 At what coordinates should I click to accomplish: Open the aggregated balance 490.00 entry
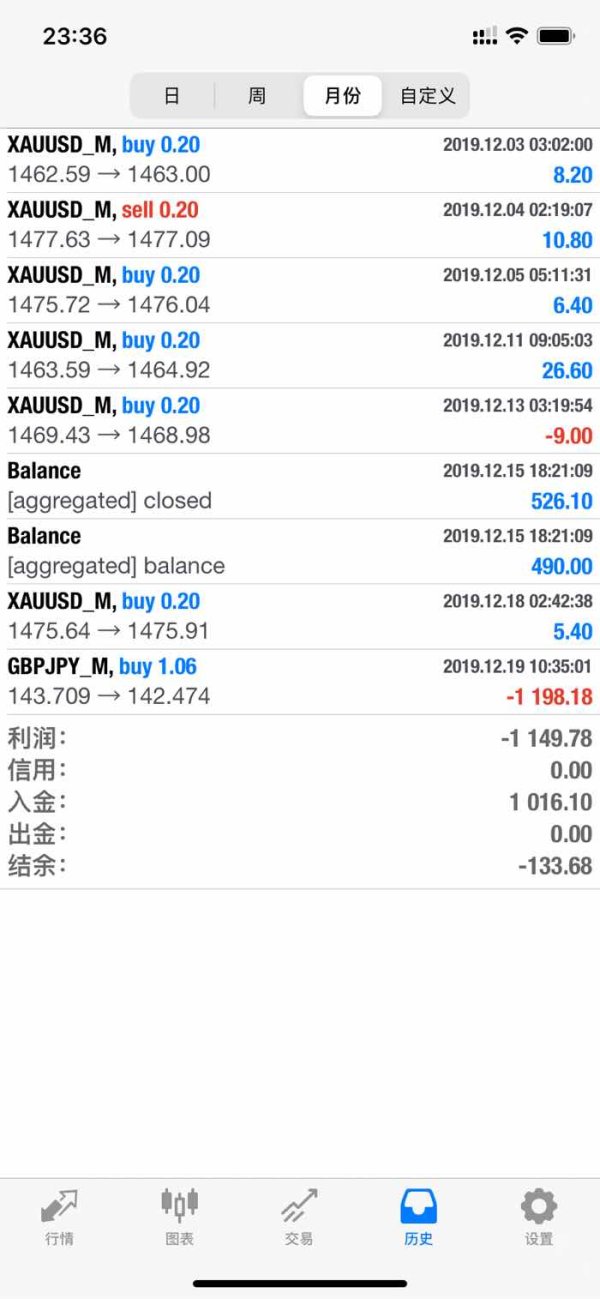pos(300,551)
